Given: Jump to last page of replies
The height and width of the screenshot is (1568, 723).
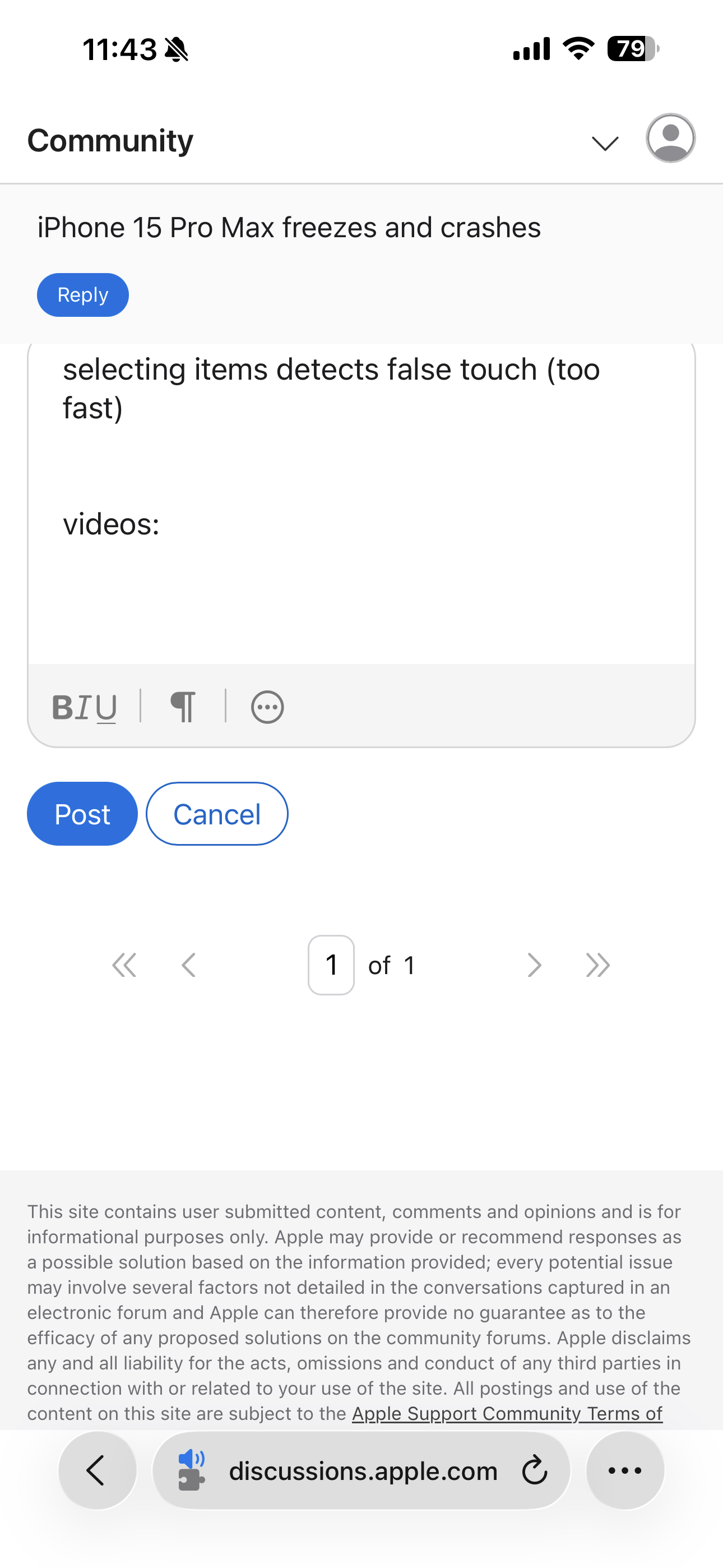Looking at the screenshot, I should 597,965.
